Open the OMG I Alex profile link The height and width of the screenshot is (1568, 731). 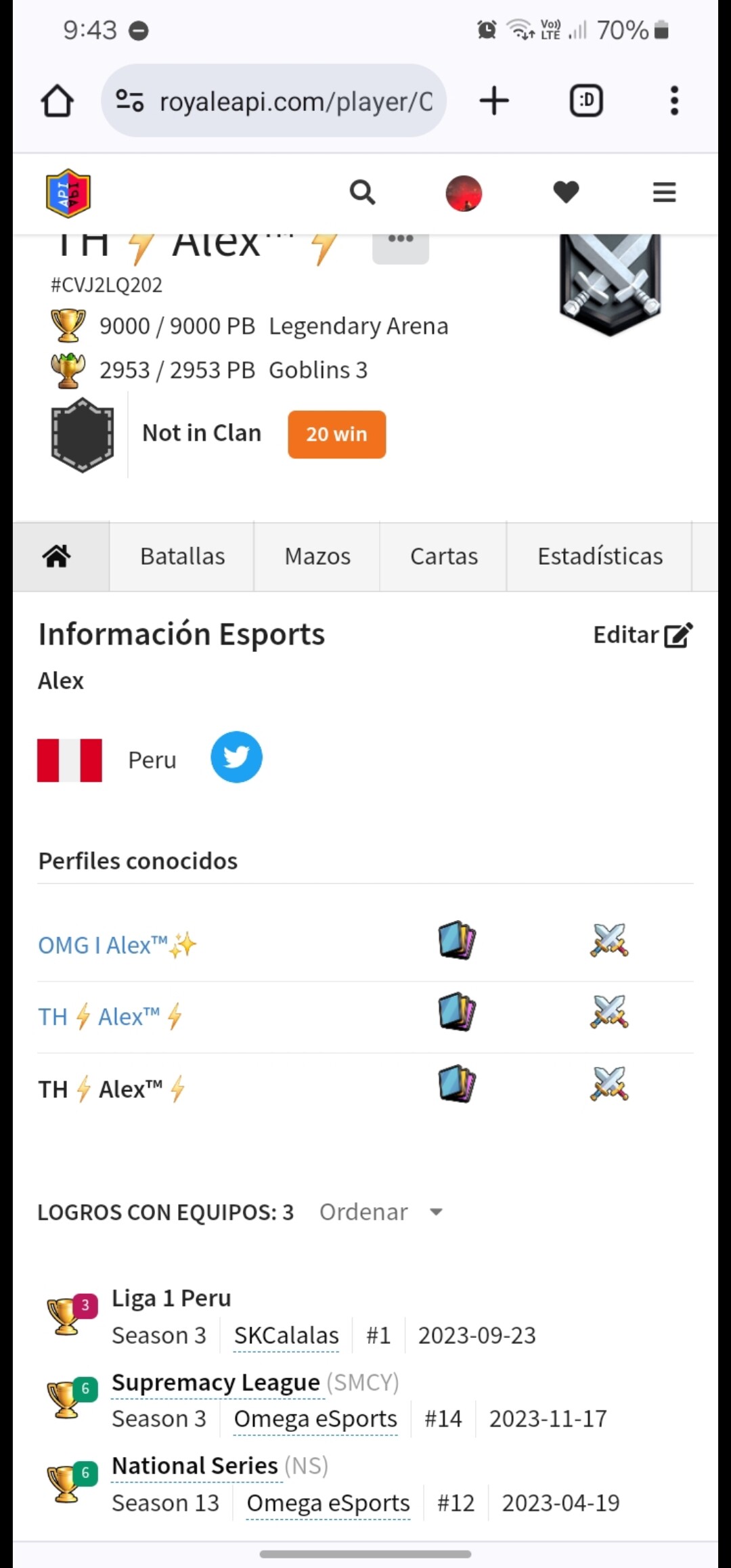117,945
